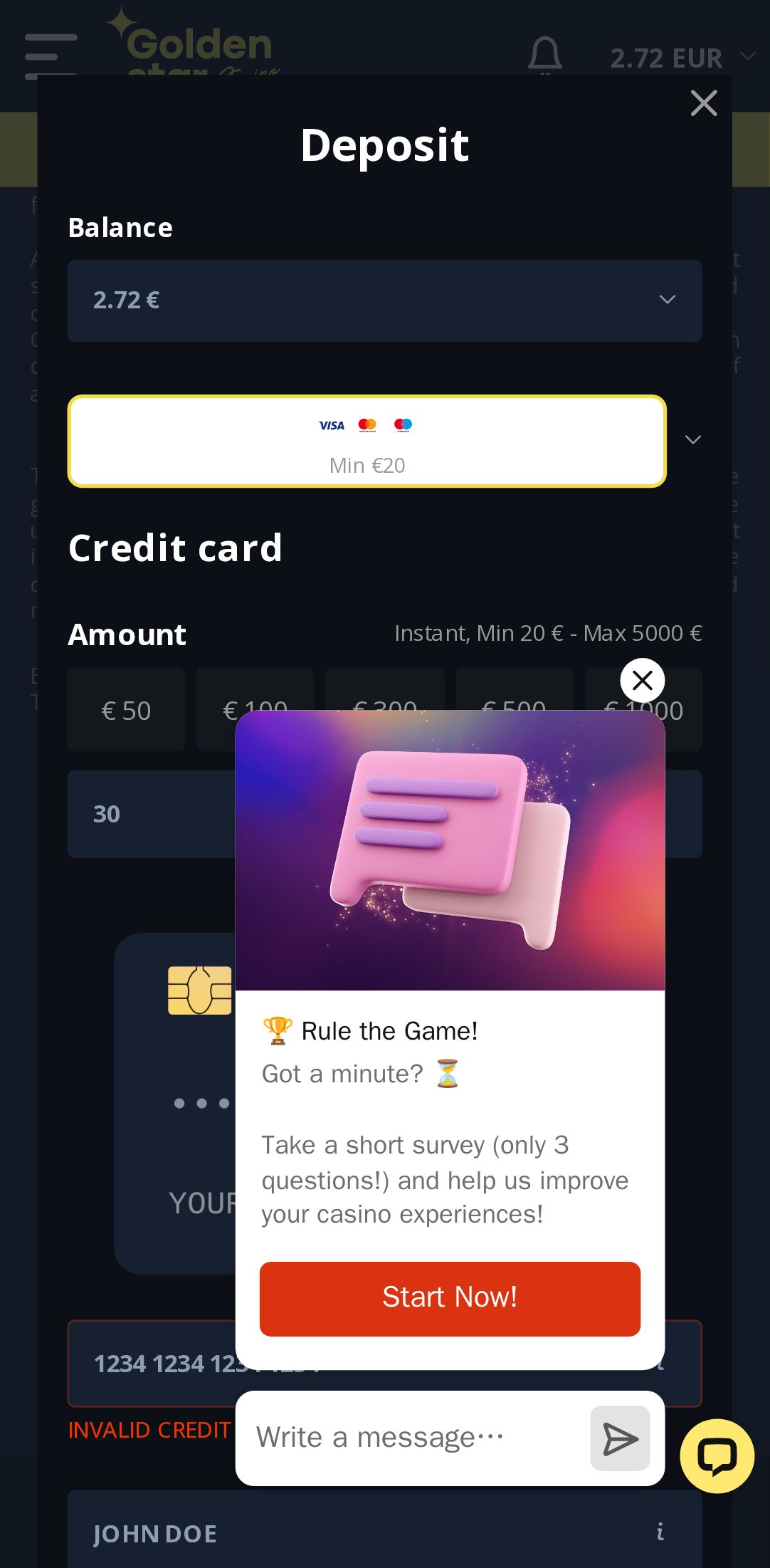
Task: Expand the payment methods chevron
Action: [x=692, y=440]
